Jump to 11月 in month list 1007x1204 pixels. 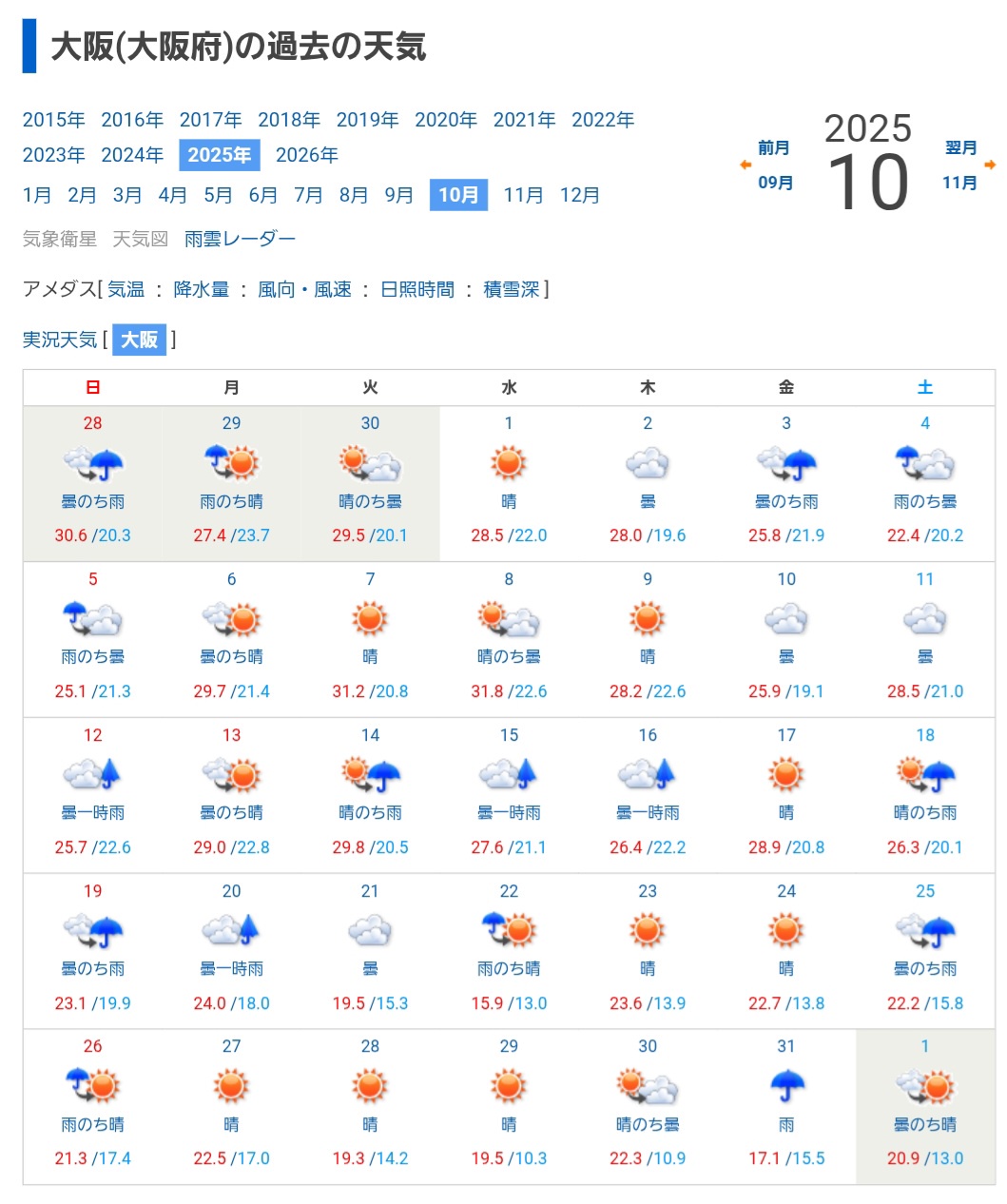coord(523,195)
